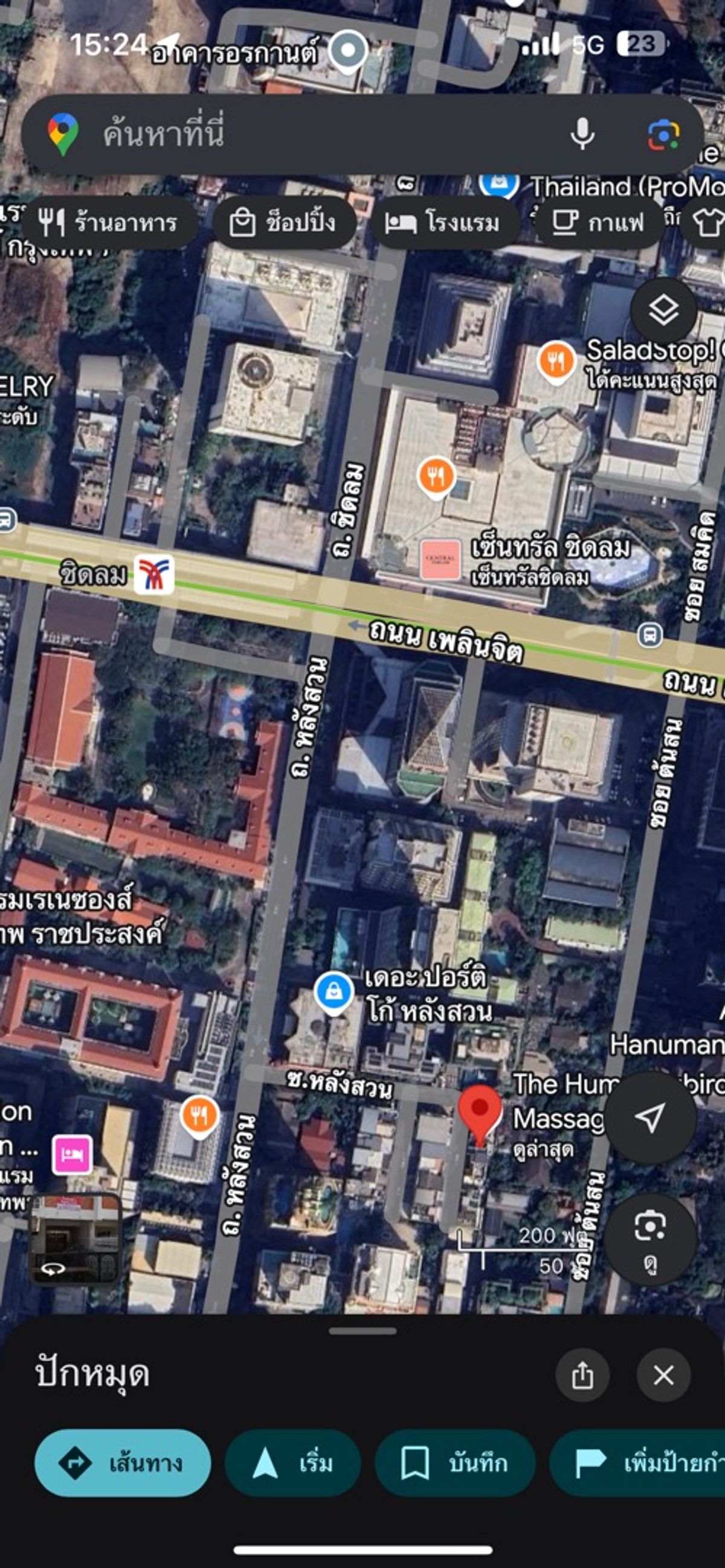
Task: Get directions with เส้นทาง
Action: (123, 1464)
